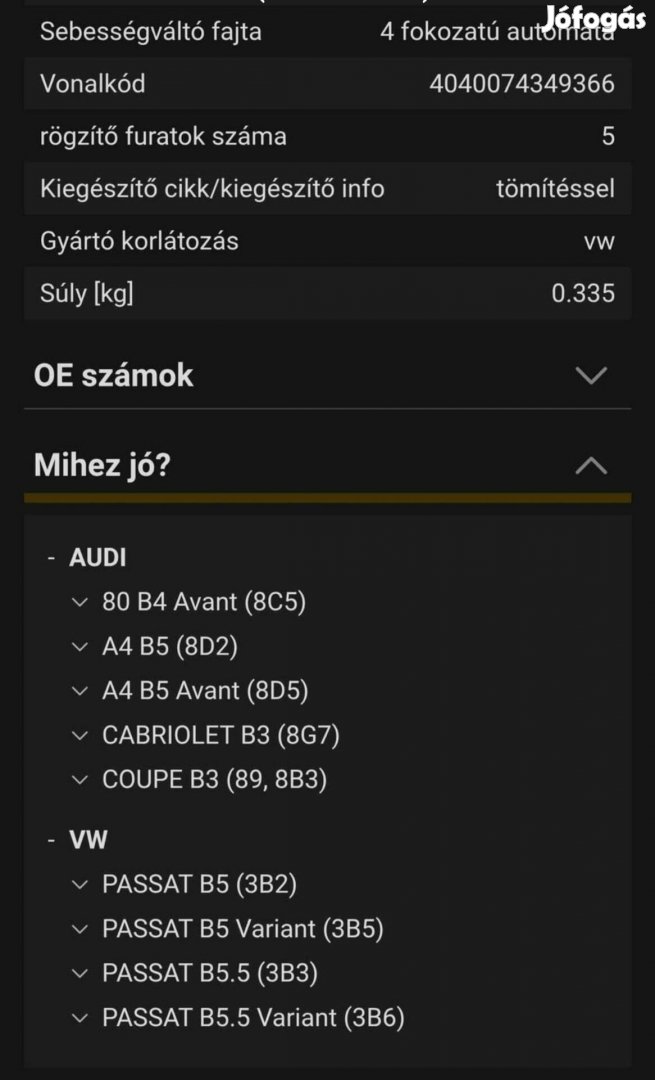Image resolution: width=655 pixels, height=1080 pixels.
Task: Expand CABRIOLET B3 (8G7)
Action: tap(81, 736)
